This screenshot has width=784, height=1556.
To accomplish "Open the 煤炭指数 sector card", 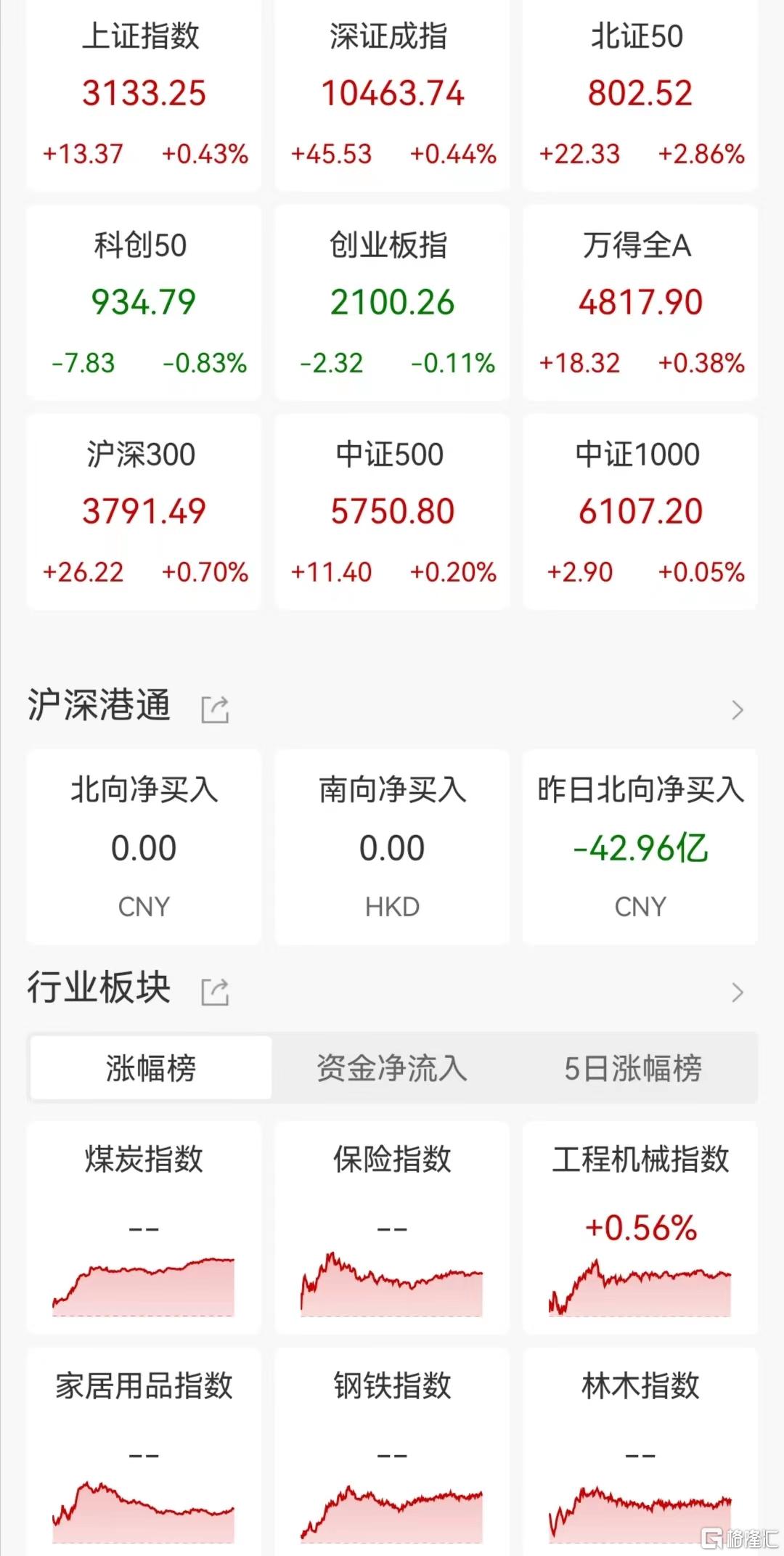I will (144, 1228).
